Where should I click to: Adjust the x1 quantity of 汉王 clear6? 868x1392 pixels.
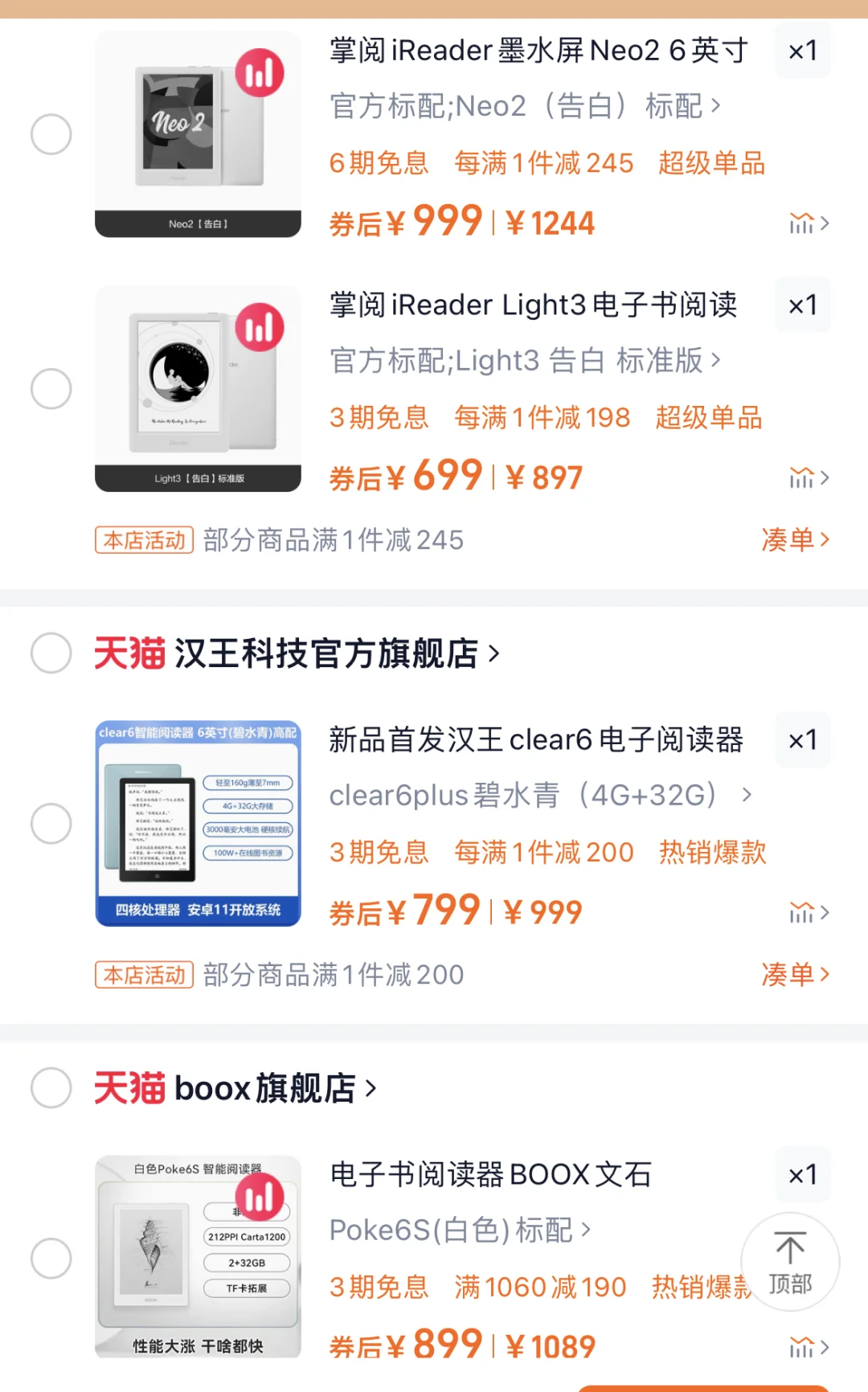click(802, 740)
